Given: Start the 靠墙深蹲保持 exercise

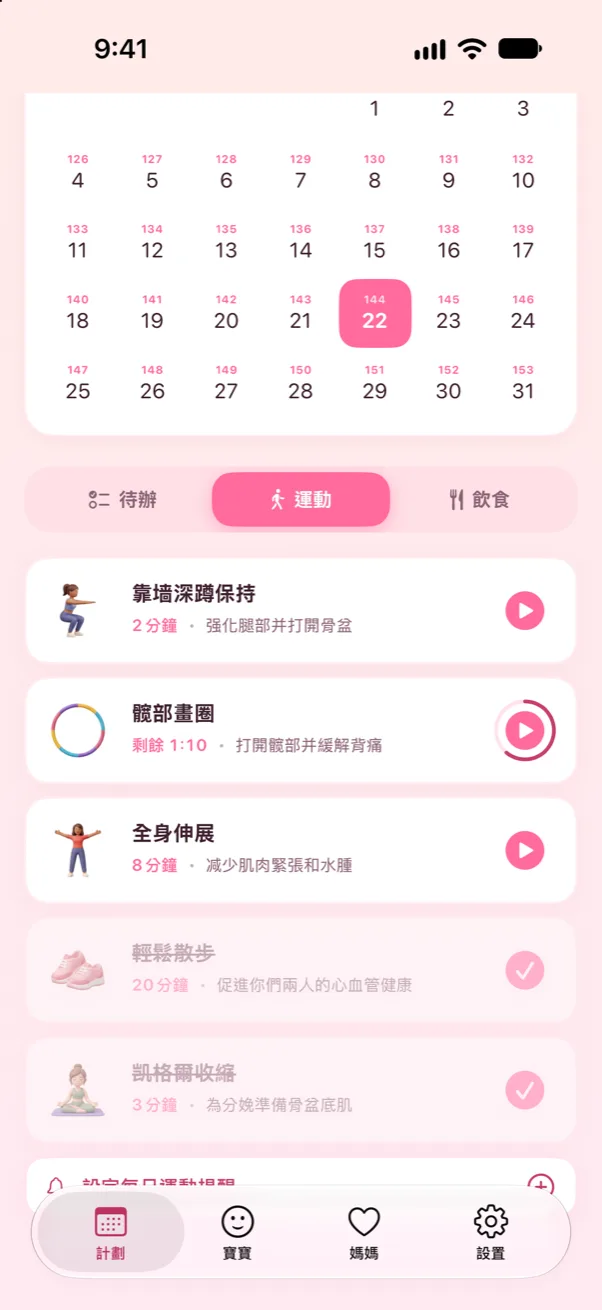Looking at the screenshot, I should point(525,610).
